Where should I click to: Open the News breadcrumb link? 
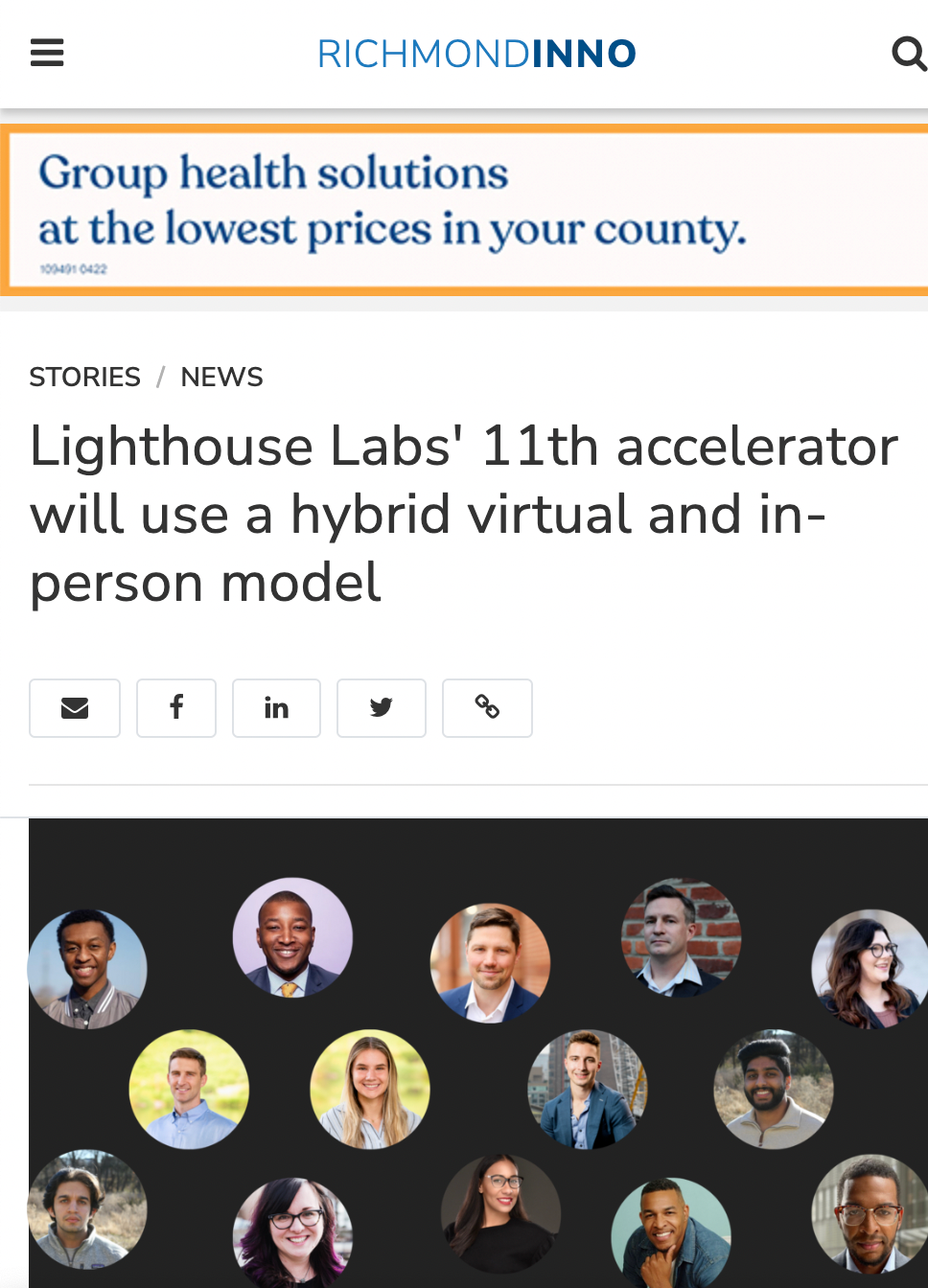(221, 377)
